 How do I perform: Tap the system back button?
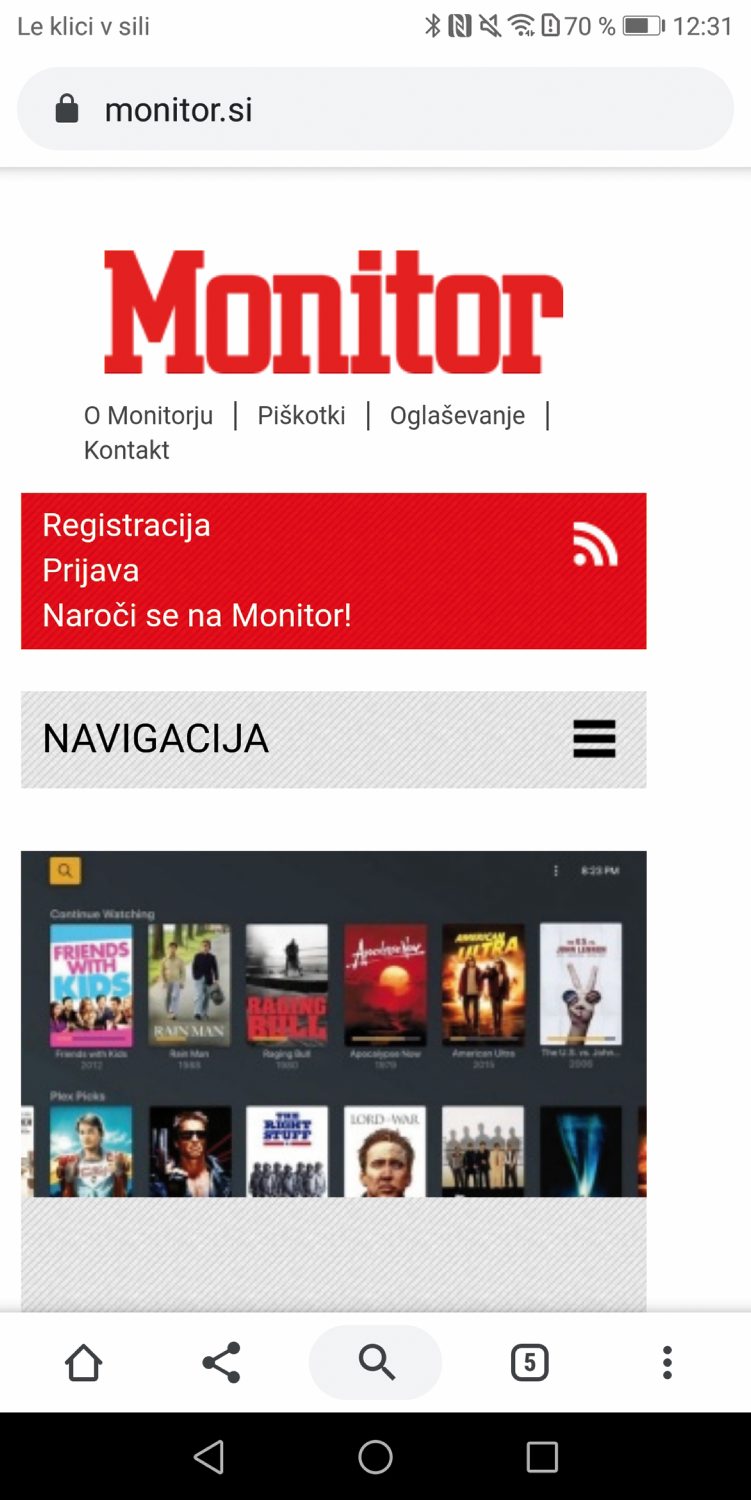209,1457
